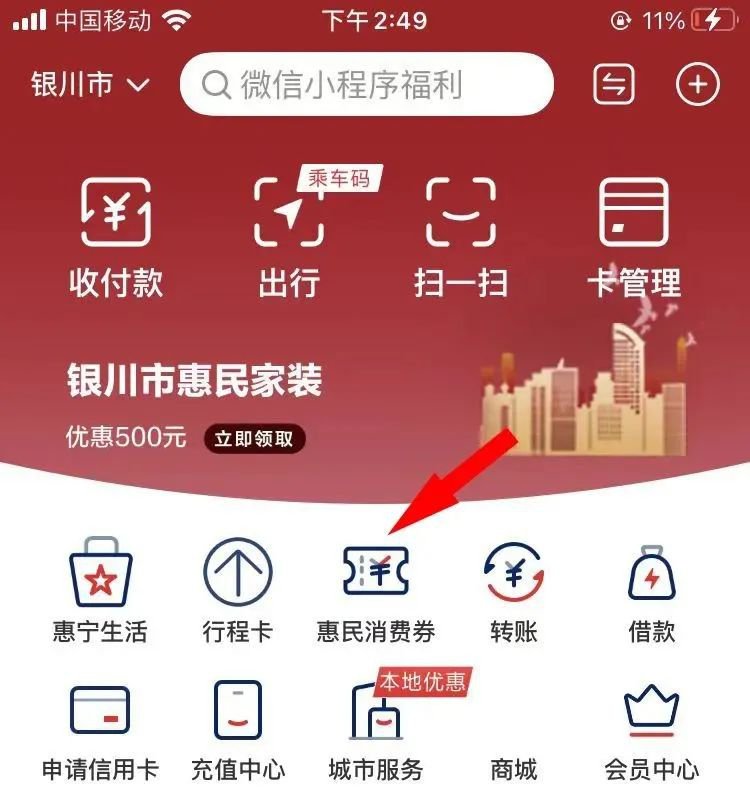Select 申请信用卡
Image resolution: width=750 pixels, height=797 pixels.
pyautogui.click(x=99, y=728)
